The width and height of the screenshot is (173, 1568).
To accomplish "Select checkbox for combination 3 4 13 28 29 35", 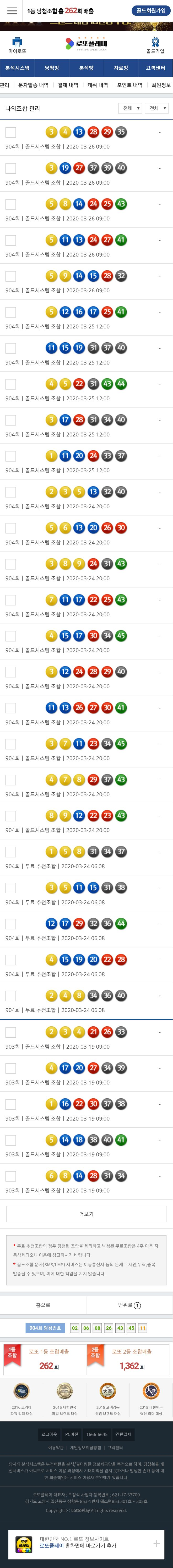I will 10,132.
